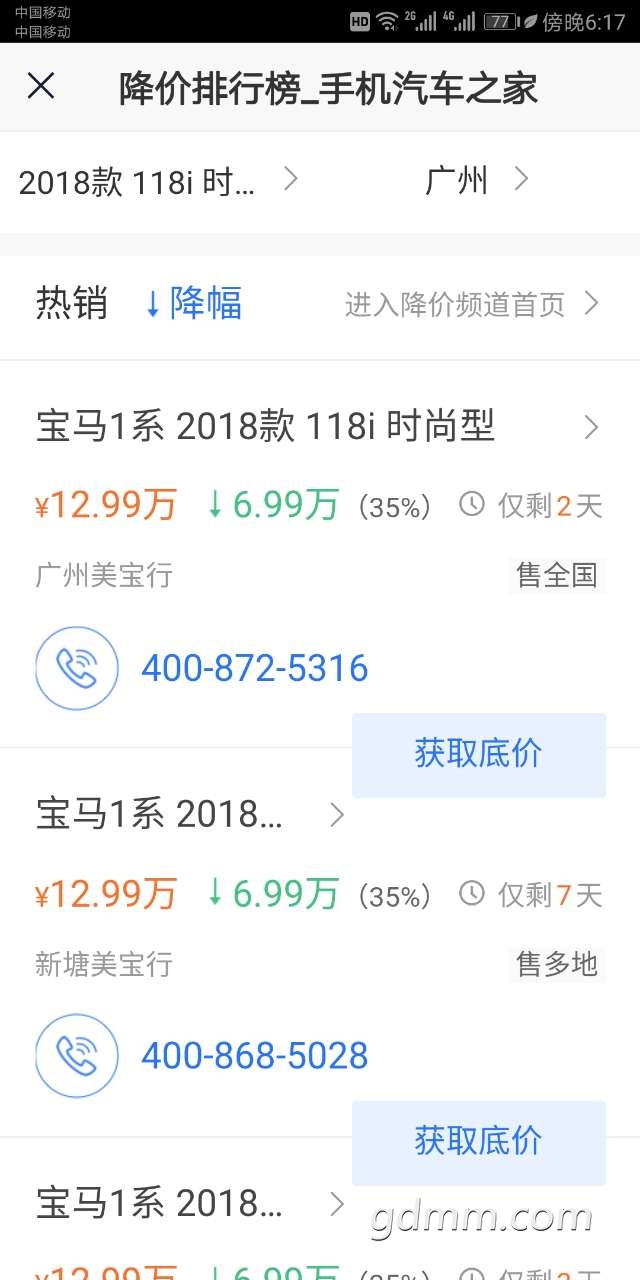Change the city from 广州
Image resolution: width=640 pixels, height=1280 pixels.
click(x=476, y=181)
